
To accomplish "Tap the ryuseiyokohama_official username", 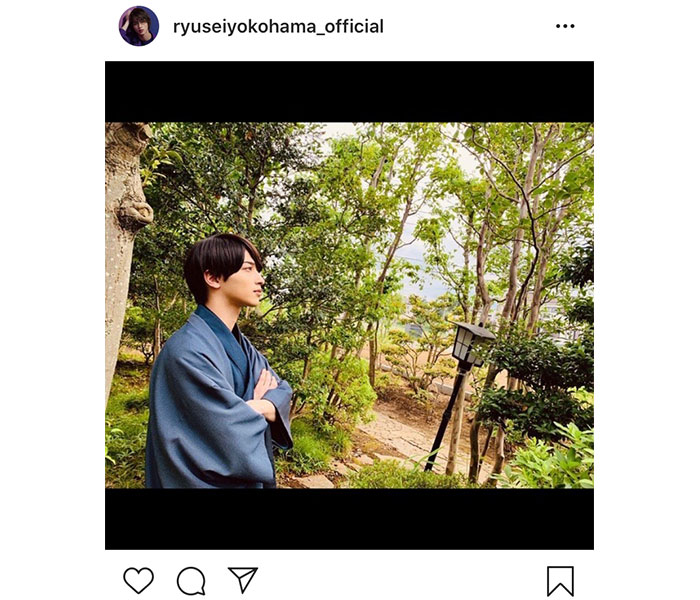I will tap(278, 27).
